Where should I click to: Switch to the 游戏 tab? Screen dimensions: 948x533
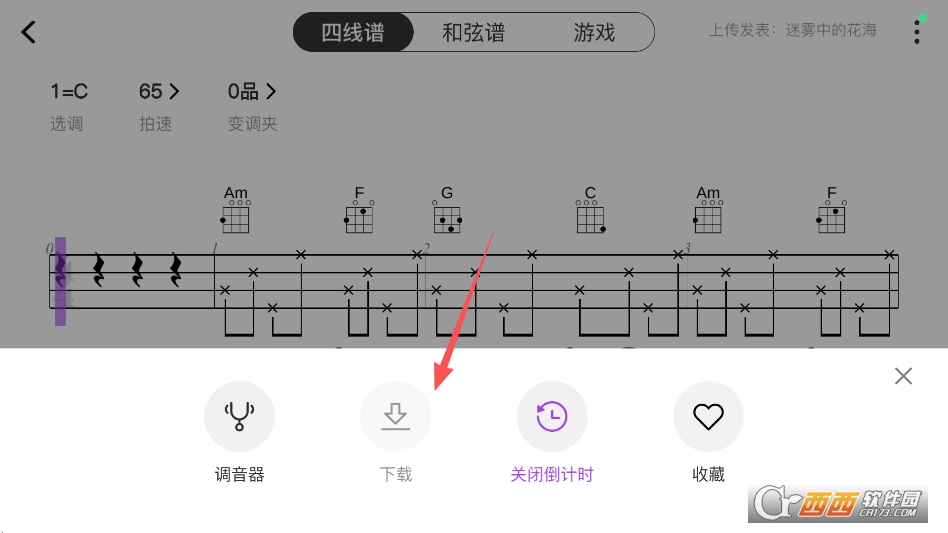pyautogui.click(x=594, y=32)
